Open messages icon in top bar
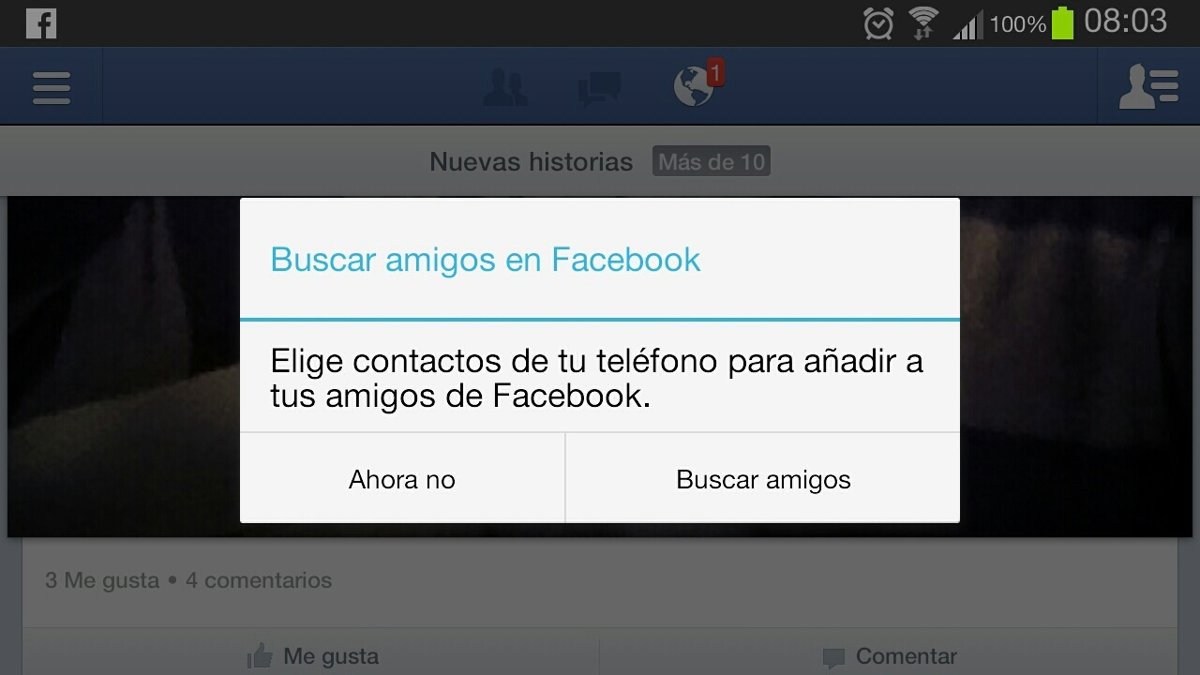The height and width of the screenshot is (675, 1200). (599, 88)
